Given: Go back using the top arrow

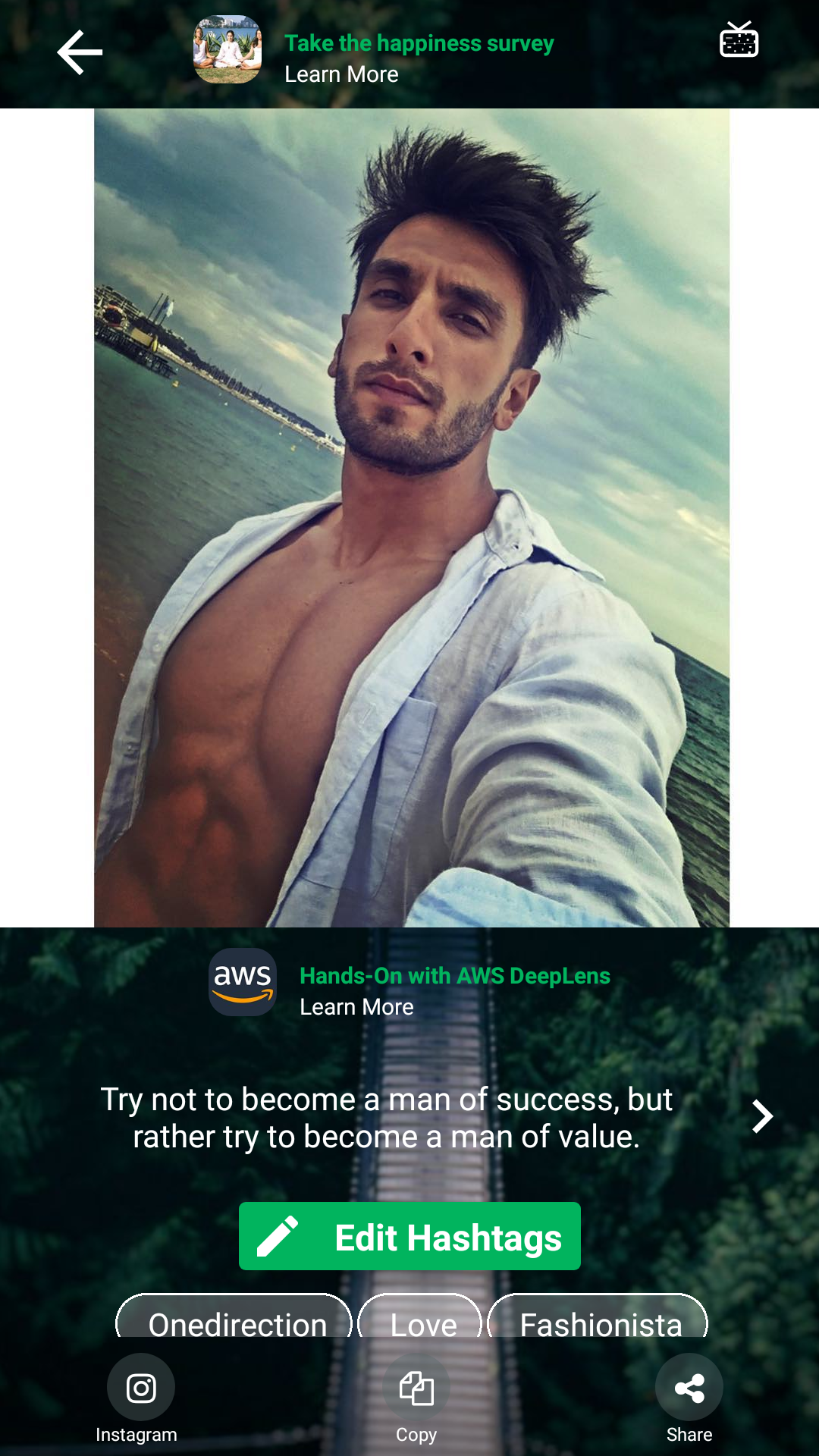Looking at the screenshot, I should [80, 52].
